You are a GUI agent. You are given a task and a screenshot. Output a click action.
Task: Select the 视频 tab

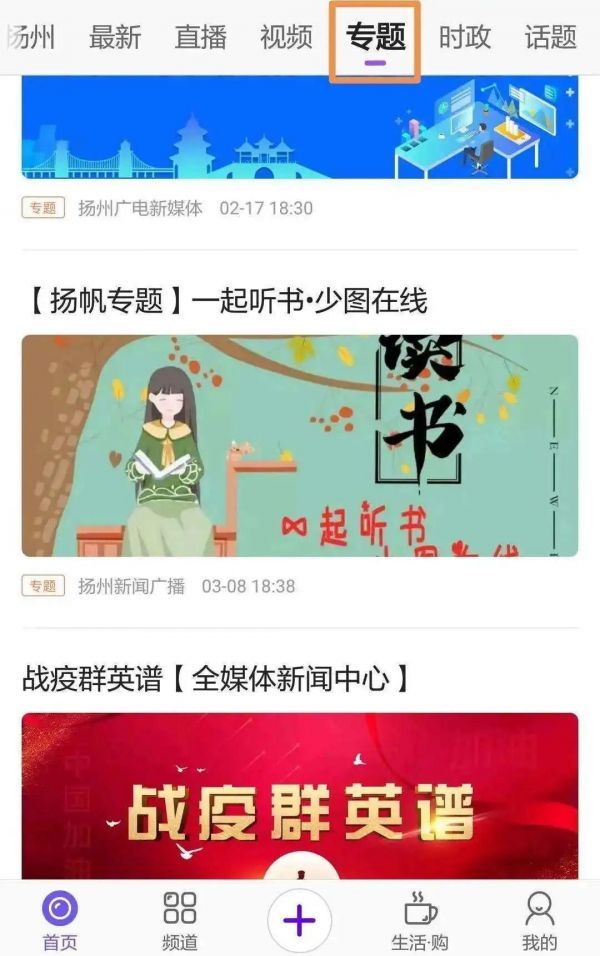coord(286,37)
